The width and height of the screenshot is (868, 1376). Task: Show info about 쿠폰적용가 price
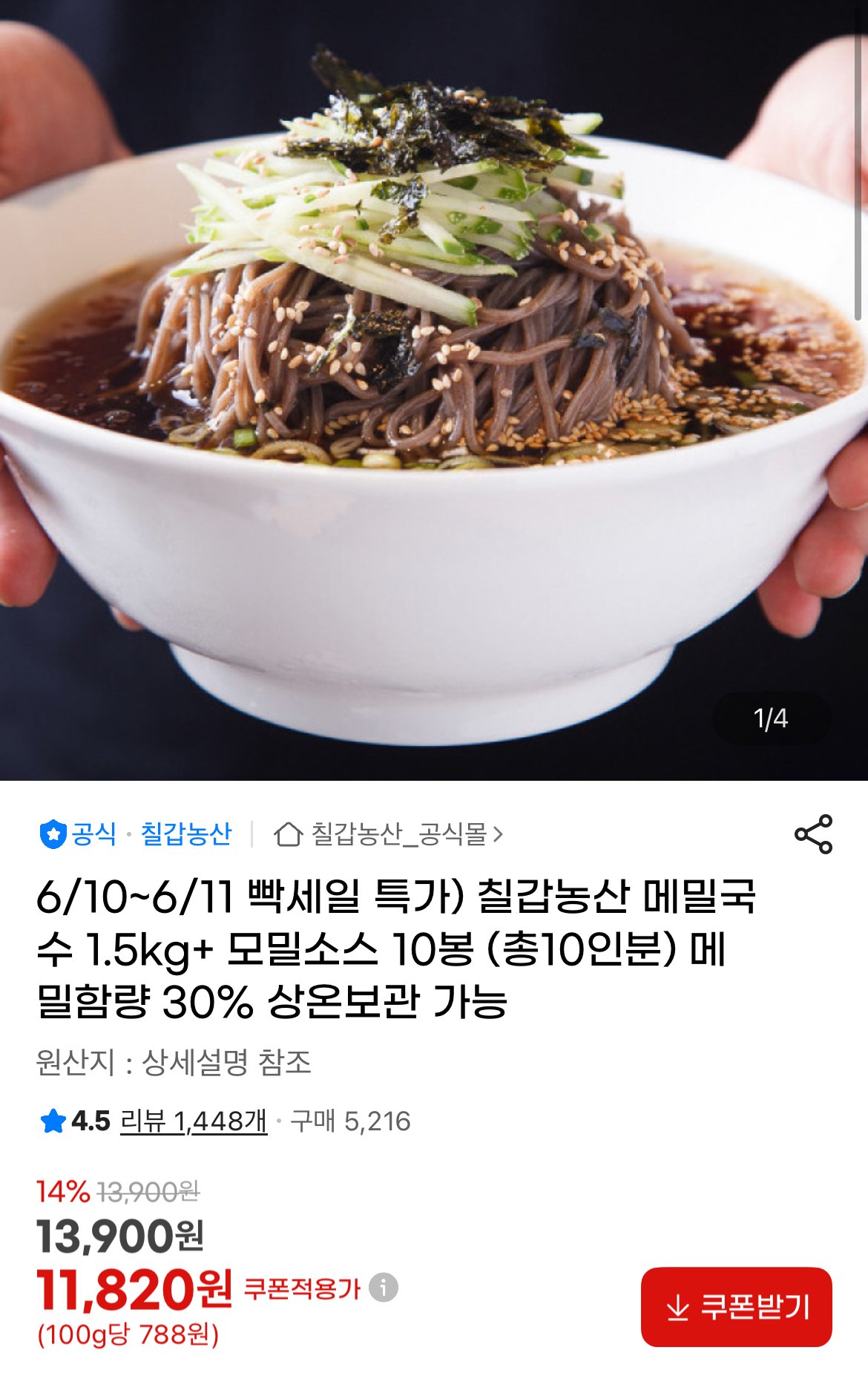coord(384,1287)
